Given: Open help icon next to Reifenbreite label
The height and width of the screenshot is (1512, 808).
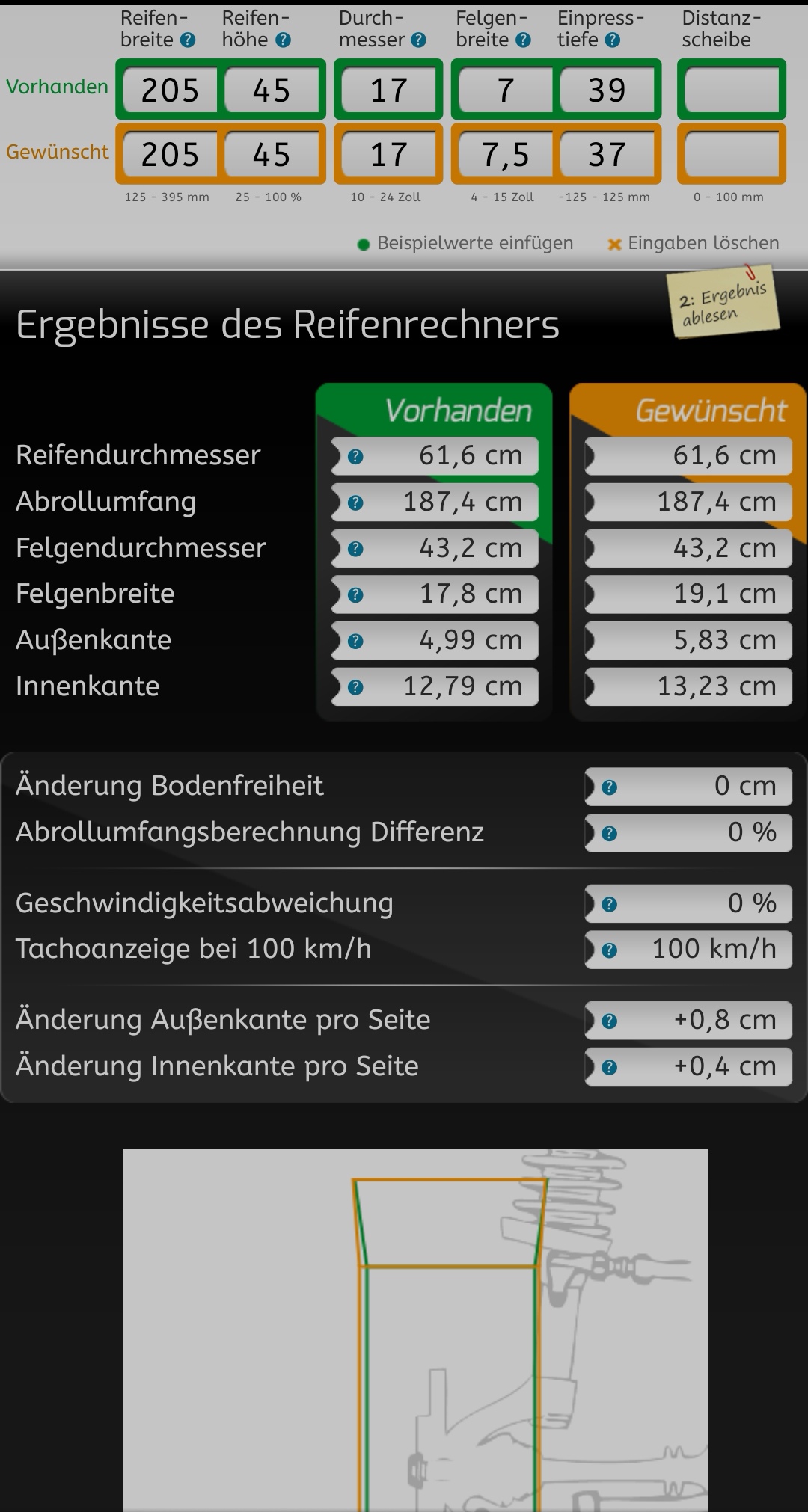Looking at the screenshot, I should [x=188, y=40].
